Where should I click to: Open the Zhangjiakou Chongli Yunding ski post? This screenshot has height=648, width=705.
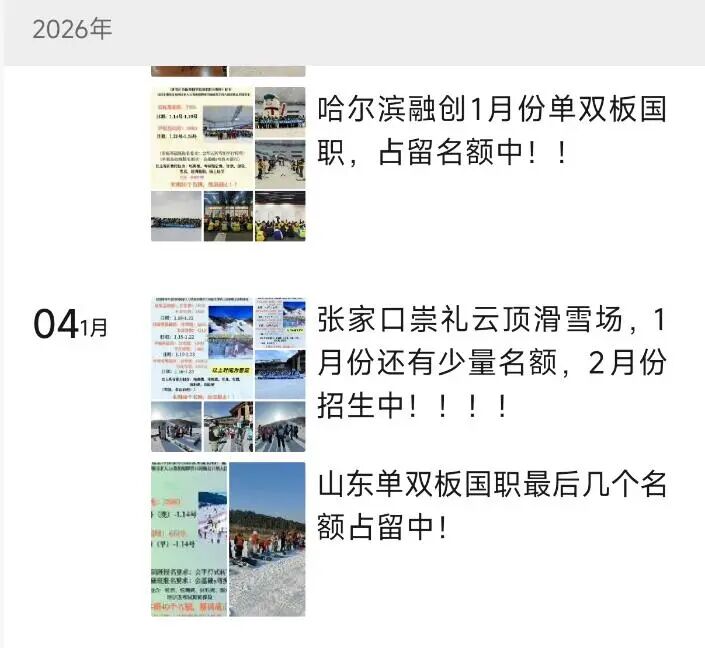pos(490,363)
